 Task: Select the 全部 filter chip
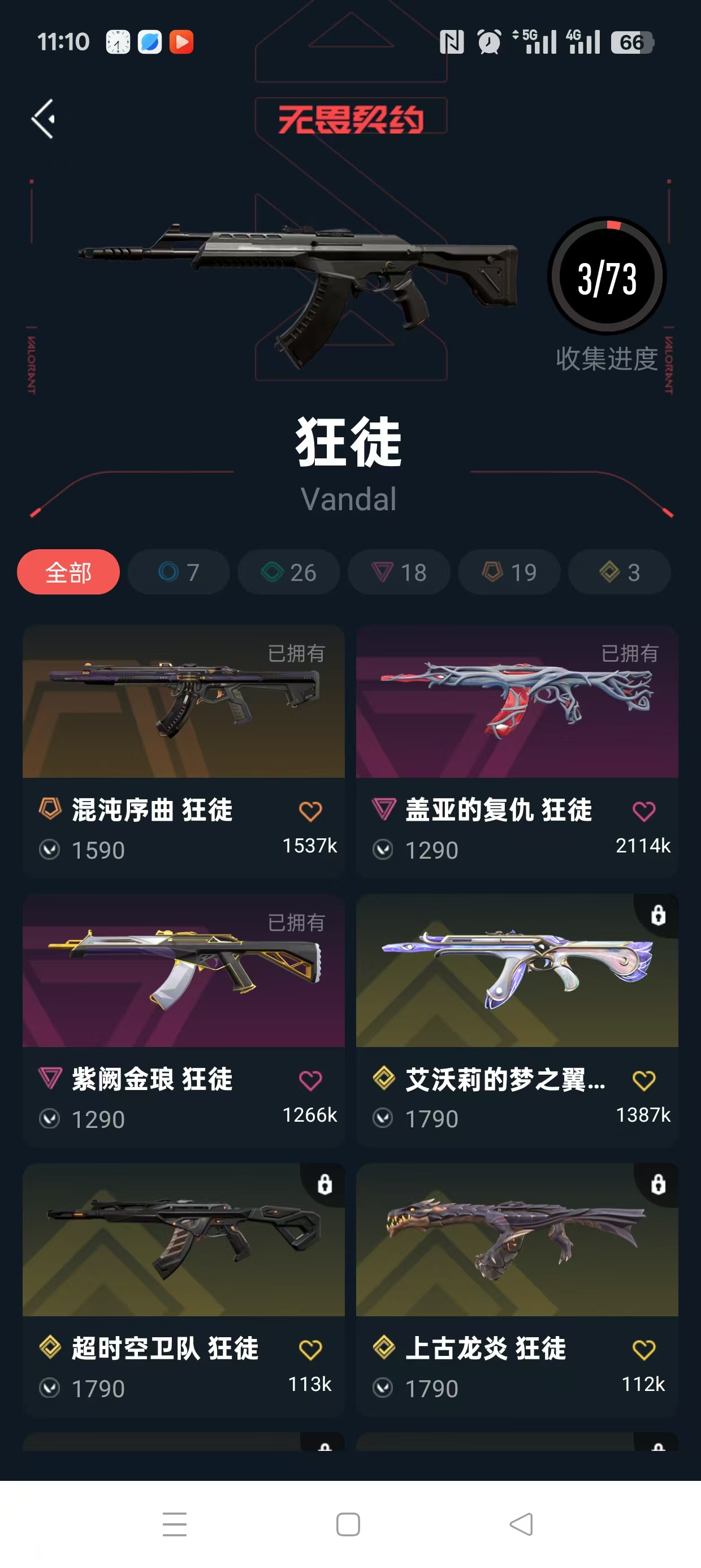coord(68,572)
